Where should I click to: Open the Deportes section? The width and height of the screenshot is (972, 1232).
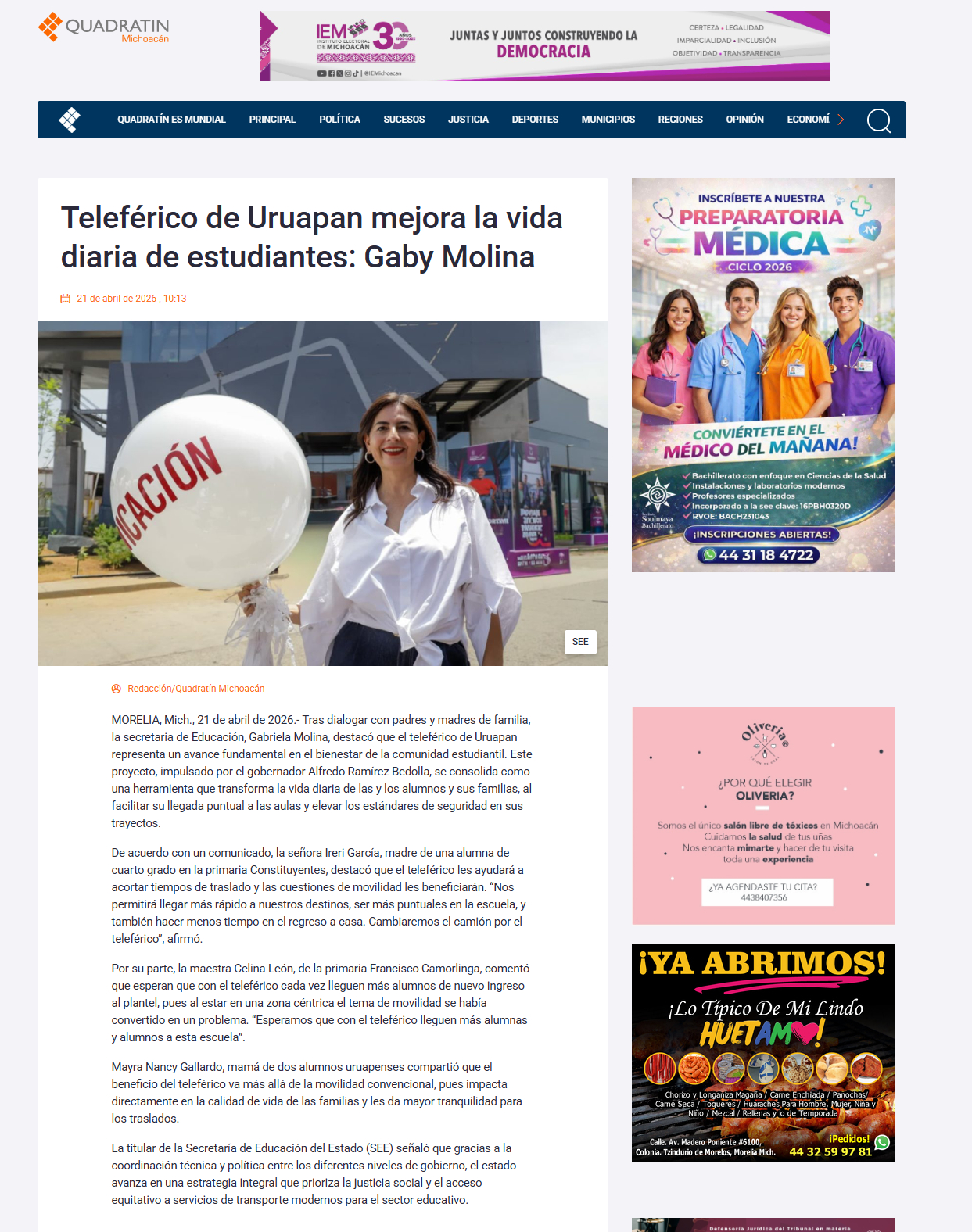click(535, 120)
